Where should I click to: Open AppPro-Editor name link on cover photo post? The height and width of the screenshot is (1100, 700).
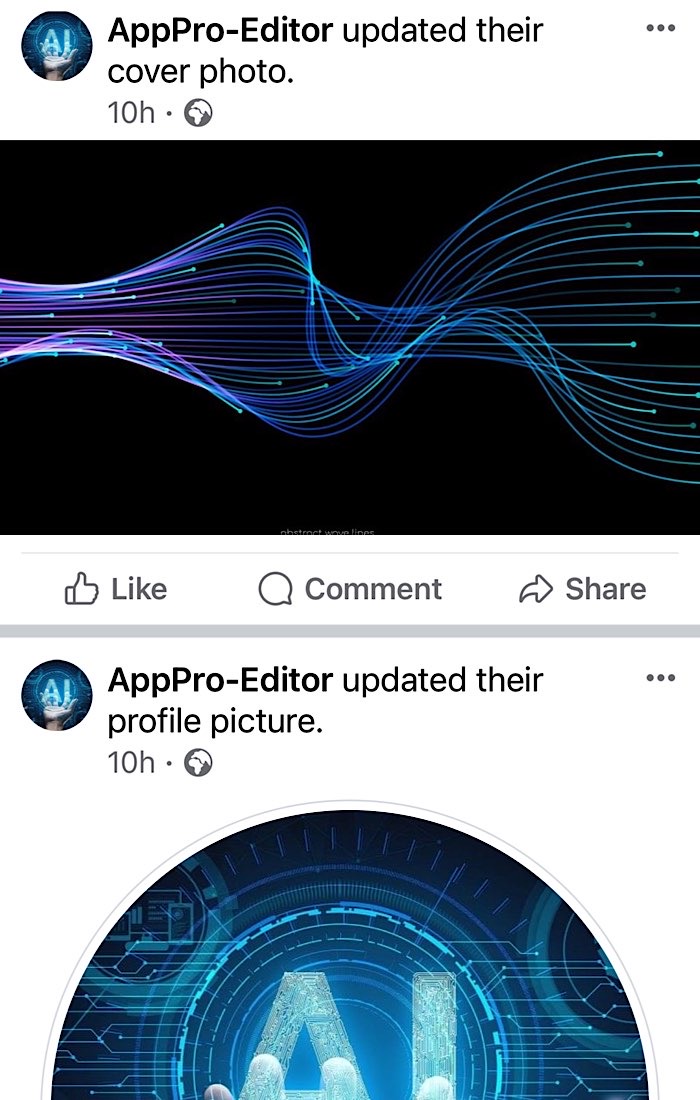pyautogui.click(x=220, y=30)
